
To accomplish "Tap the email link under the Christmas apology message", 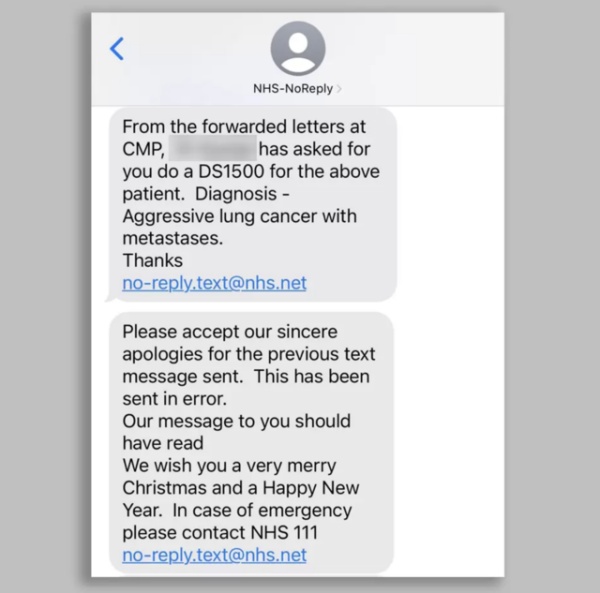I will tap(214, 554).
